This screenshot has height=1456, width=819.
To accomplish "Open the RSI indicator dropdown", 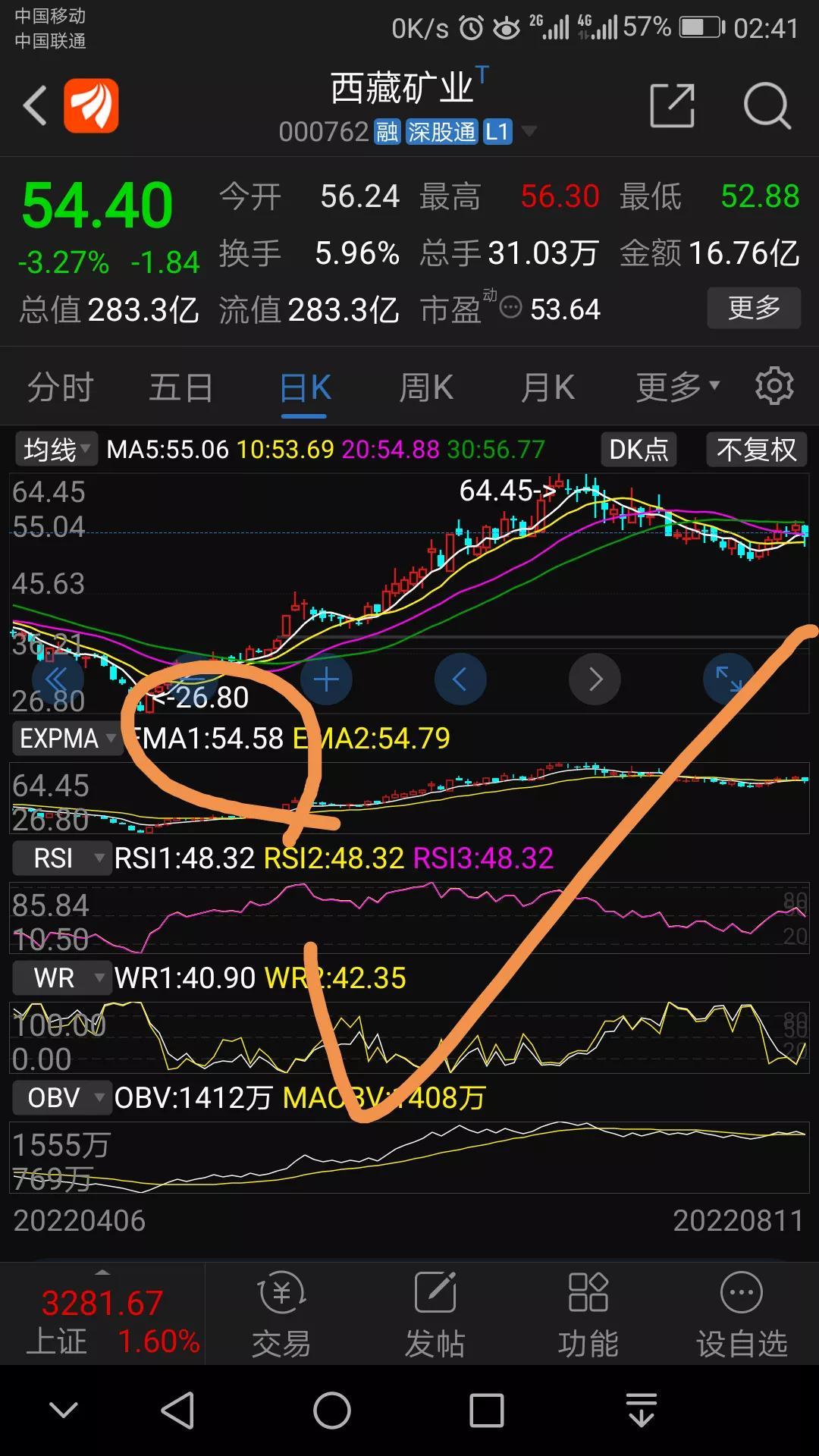I will pos(62,858).
